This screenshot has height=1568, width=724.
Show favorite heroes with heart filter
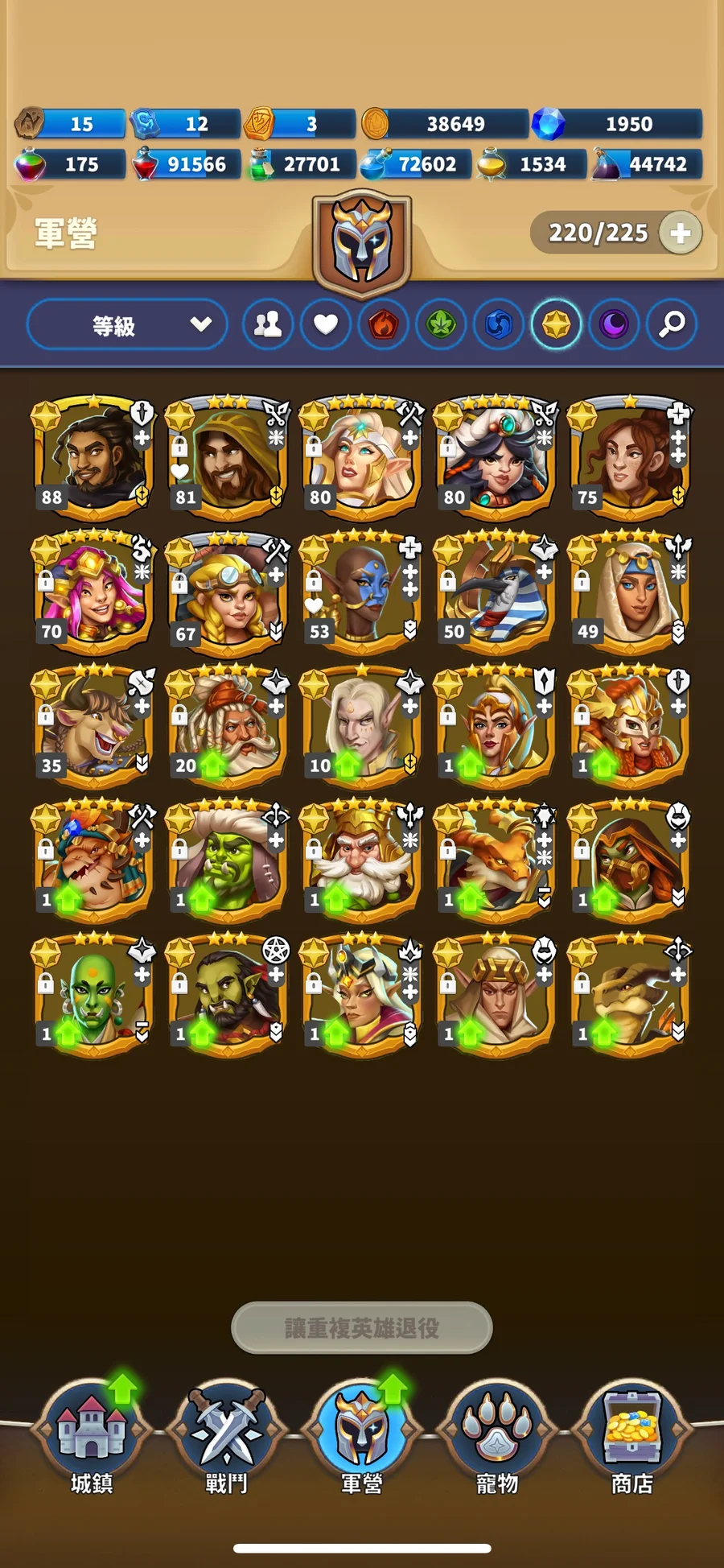click(x=325, y=324)
